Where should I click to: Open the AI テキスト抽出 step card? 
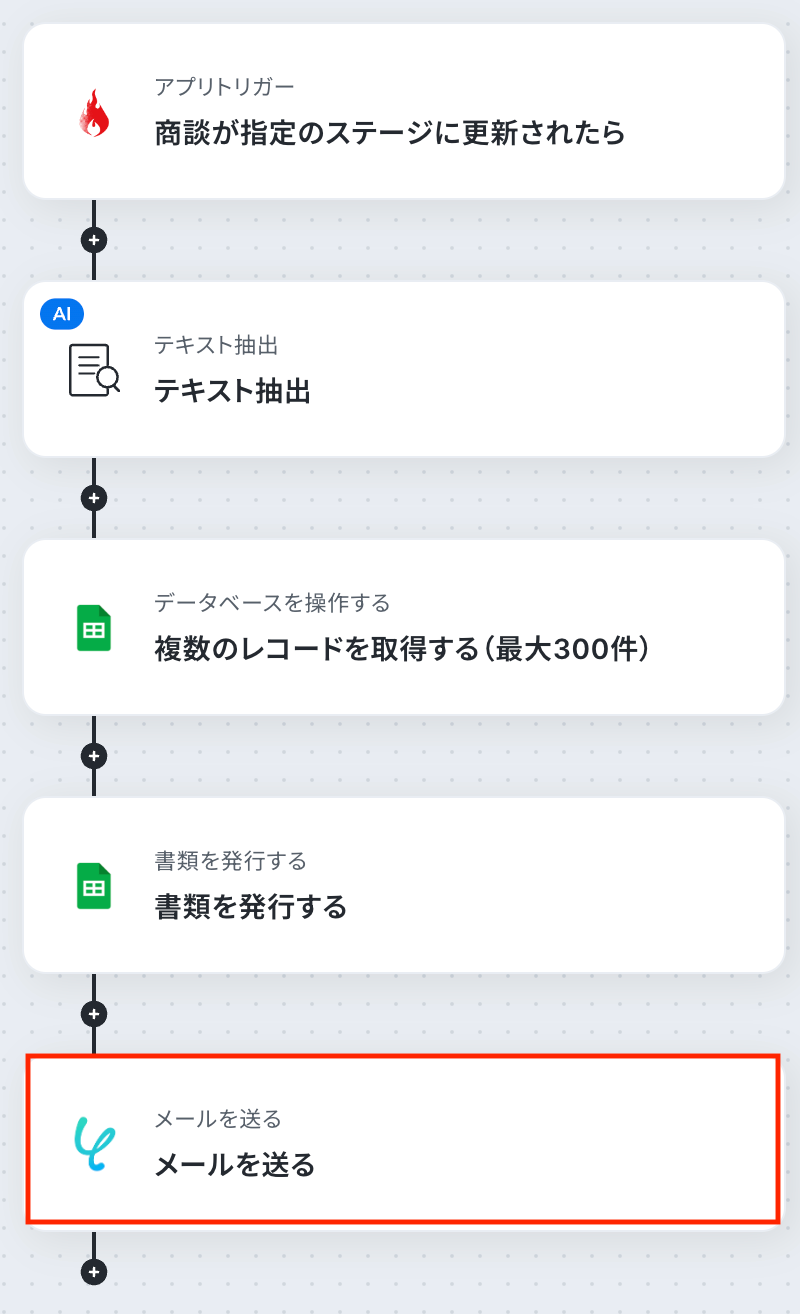point(403,370)
